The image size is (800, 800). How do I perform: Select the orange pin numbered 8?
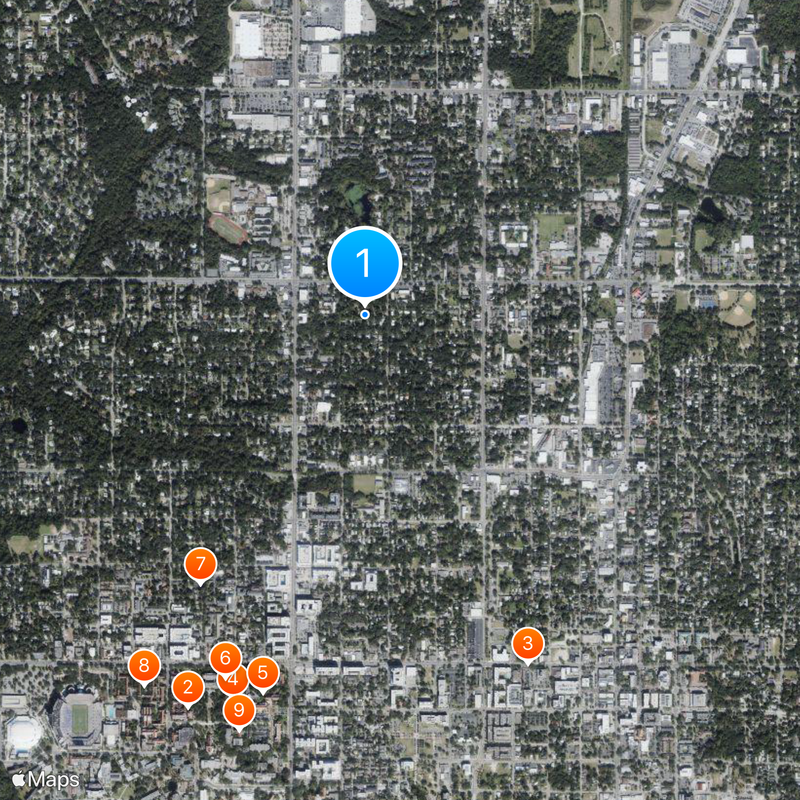point(144,665)
